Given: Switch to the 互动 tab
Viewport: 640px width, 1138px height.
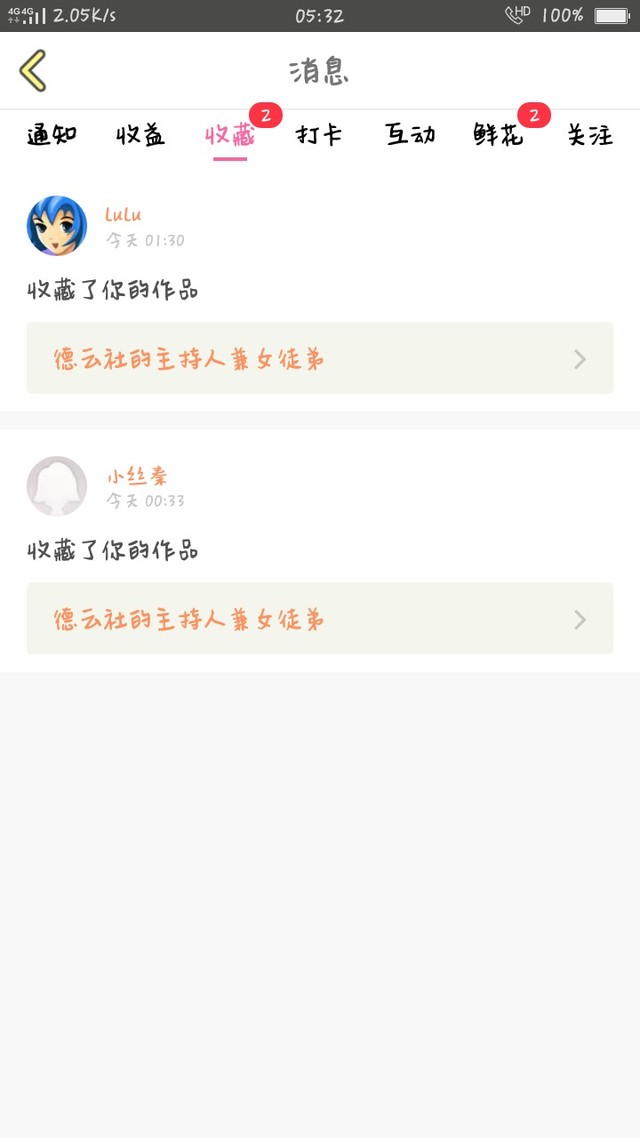Looking at the screenshot, I should click(410, 136).
